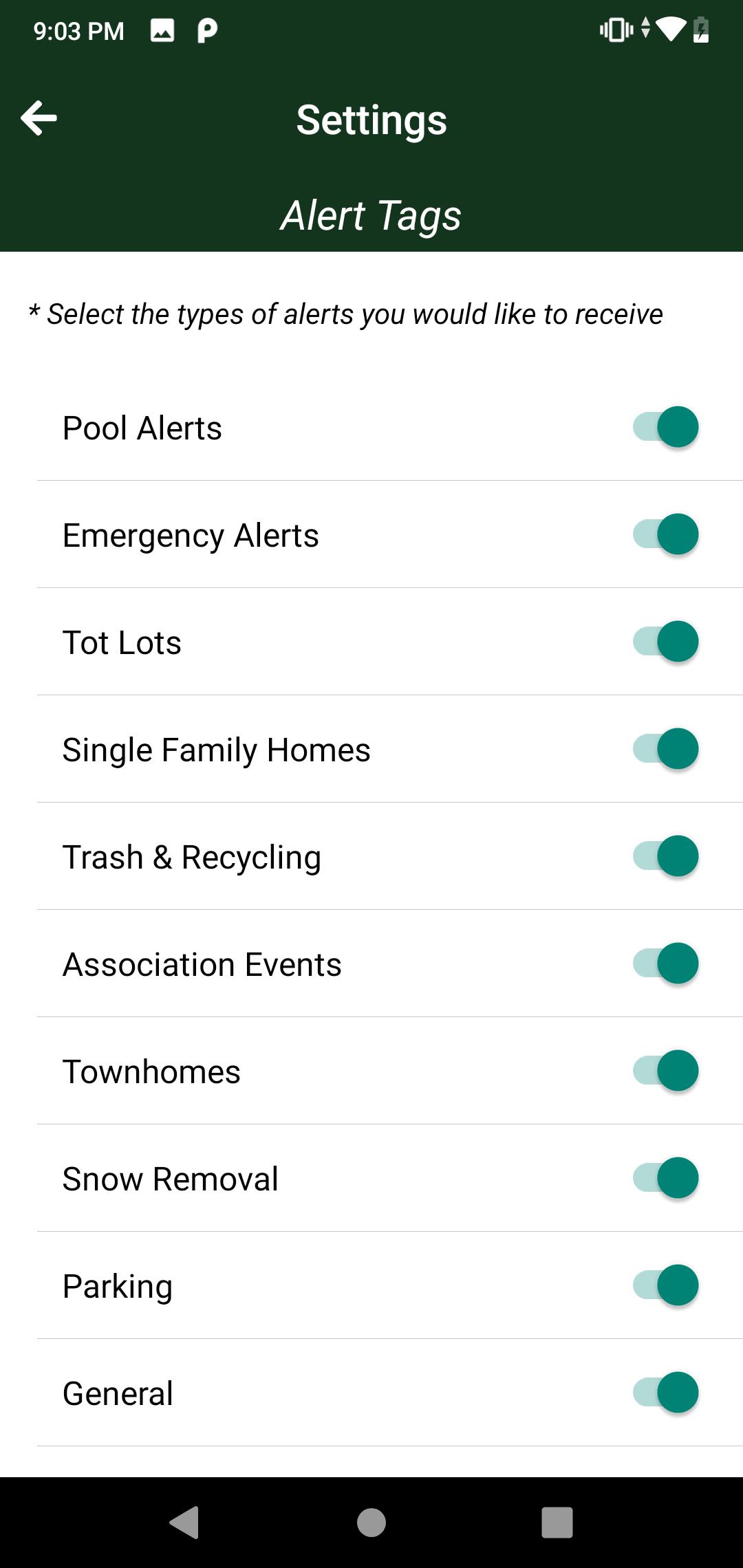Disable Emergency Alerts notifications
Screen dimensions: 743x1568
point(665,534)
